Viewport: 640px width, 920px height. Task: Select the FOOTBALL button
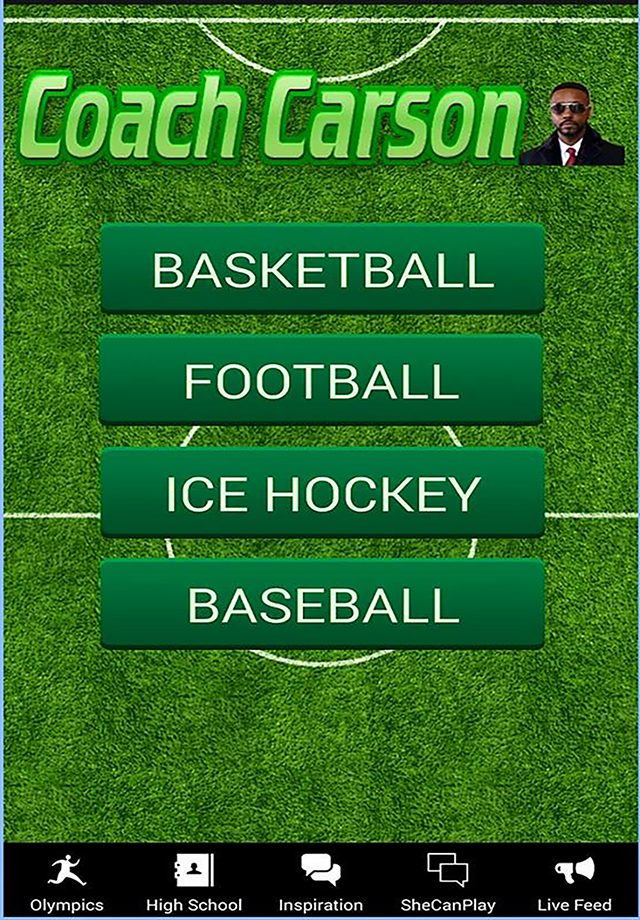click(x=321, y=380)
